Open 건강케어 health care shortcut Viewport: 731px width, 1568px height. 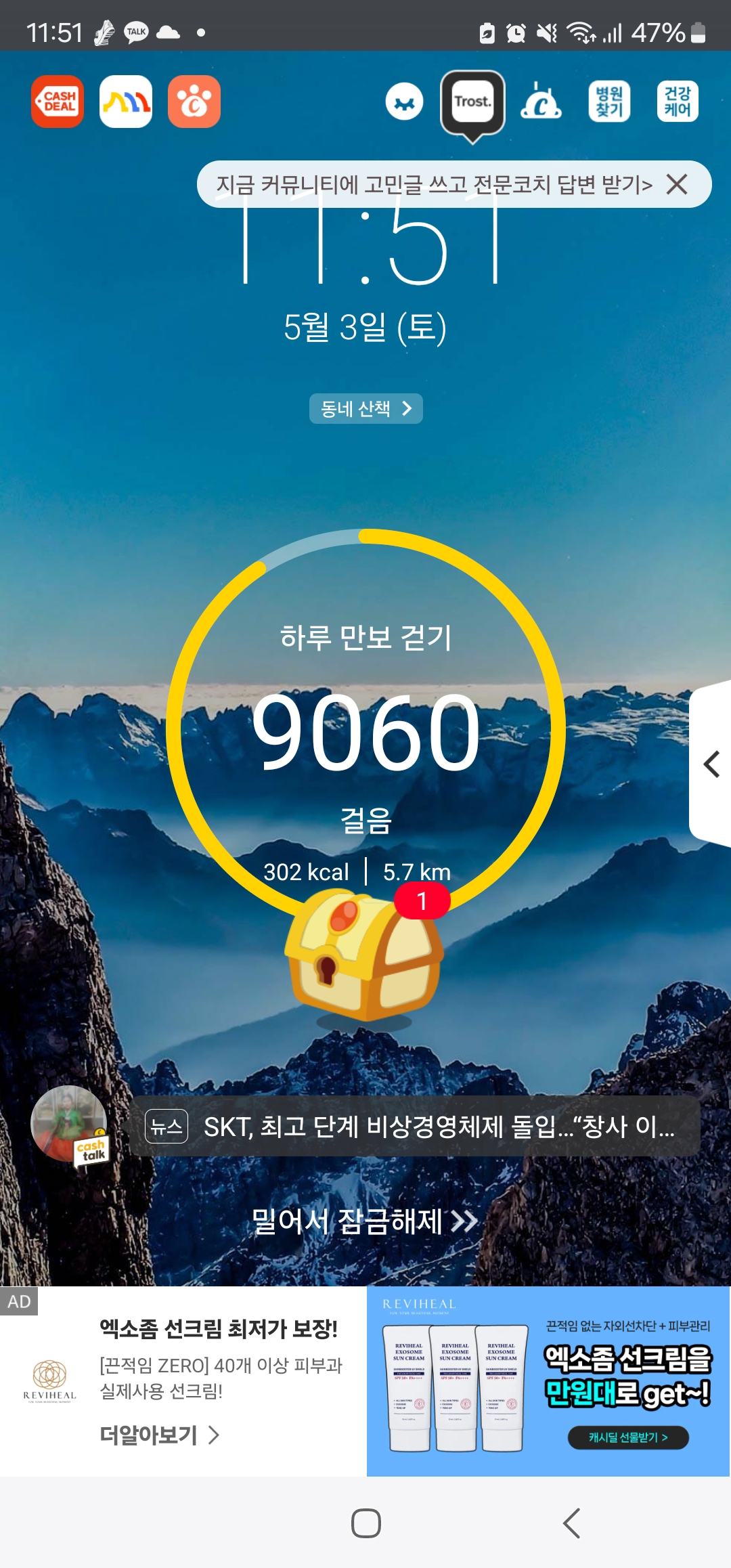678,102
